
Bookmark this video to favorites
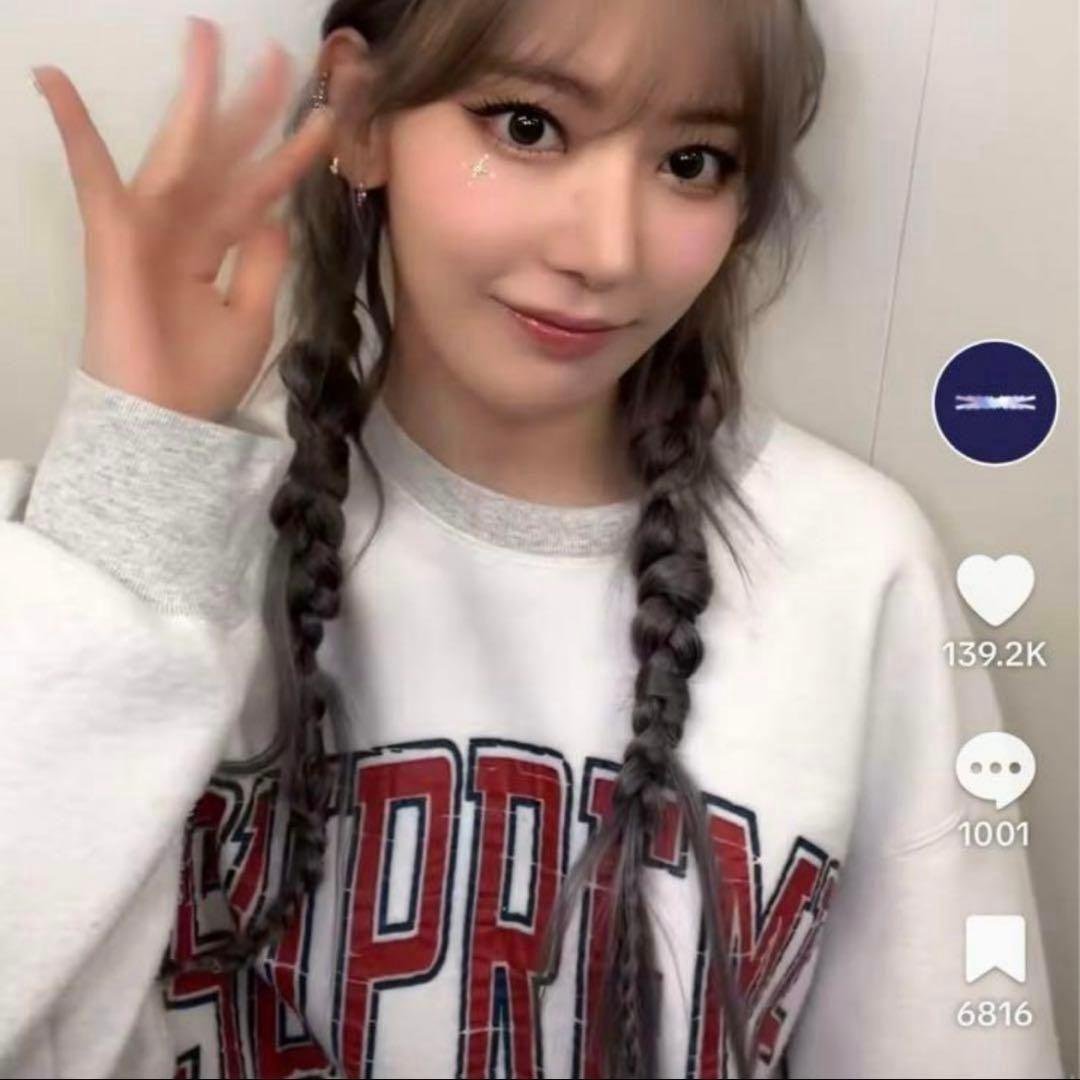[995, 950]
